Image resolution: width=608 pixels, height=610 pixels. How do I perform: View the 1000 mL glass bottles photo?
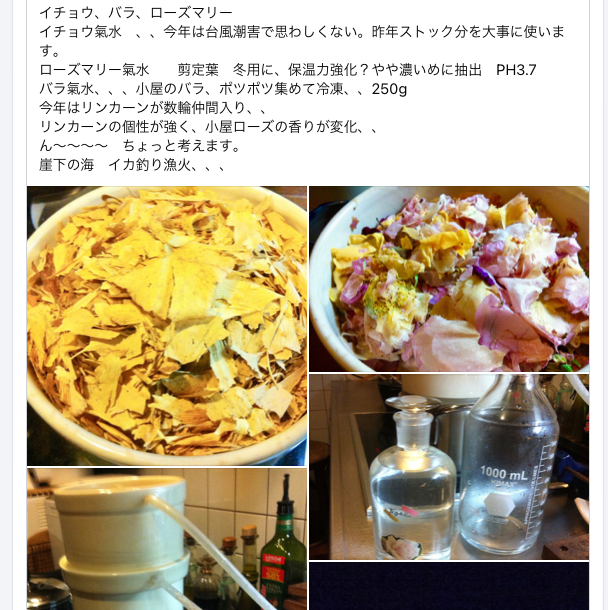[x=449, y=466]
